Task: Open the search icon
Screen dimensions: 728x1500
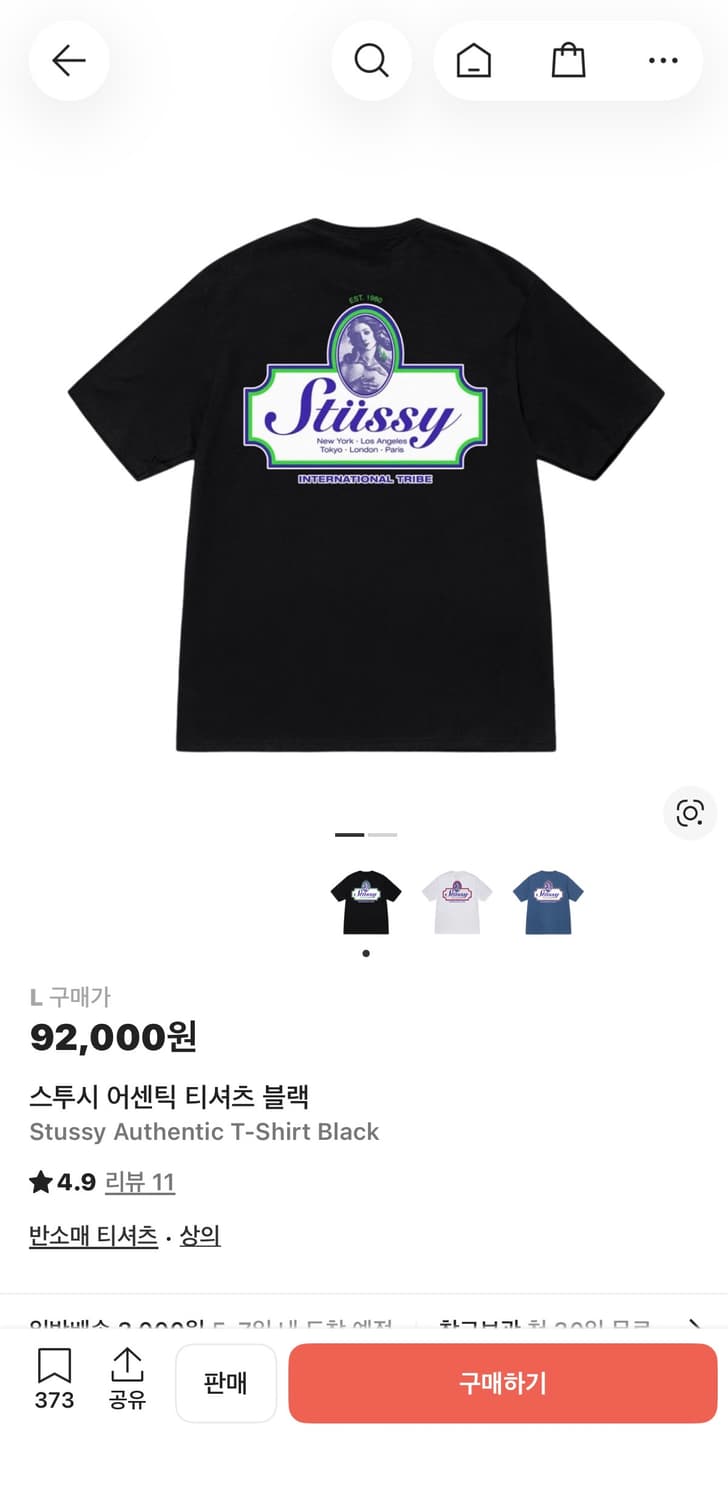Action: click(371, 60)
